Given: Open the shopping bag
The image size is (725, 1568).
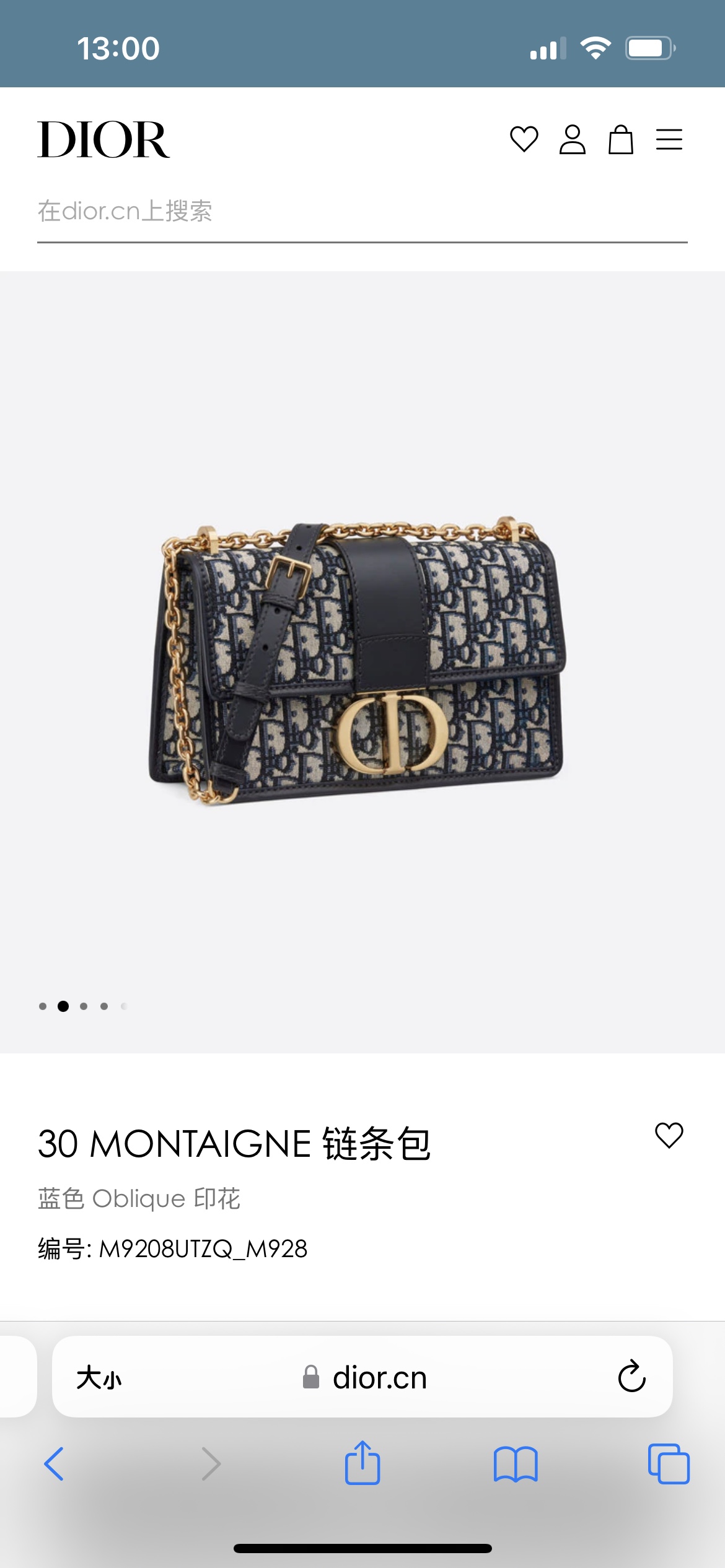Looking at the screenshot, I should (620, 139).
